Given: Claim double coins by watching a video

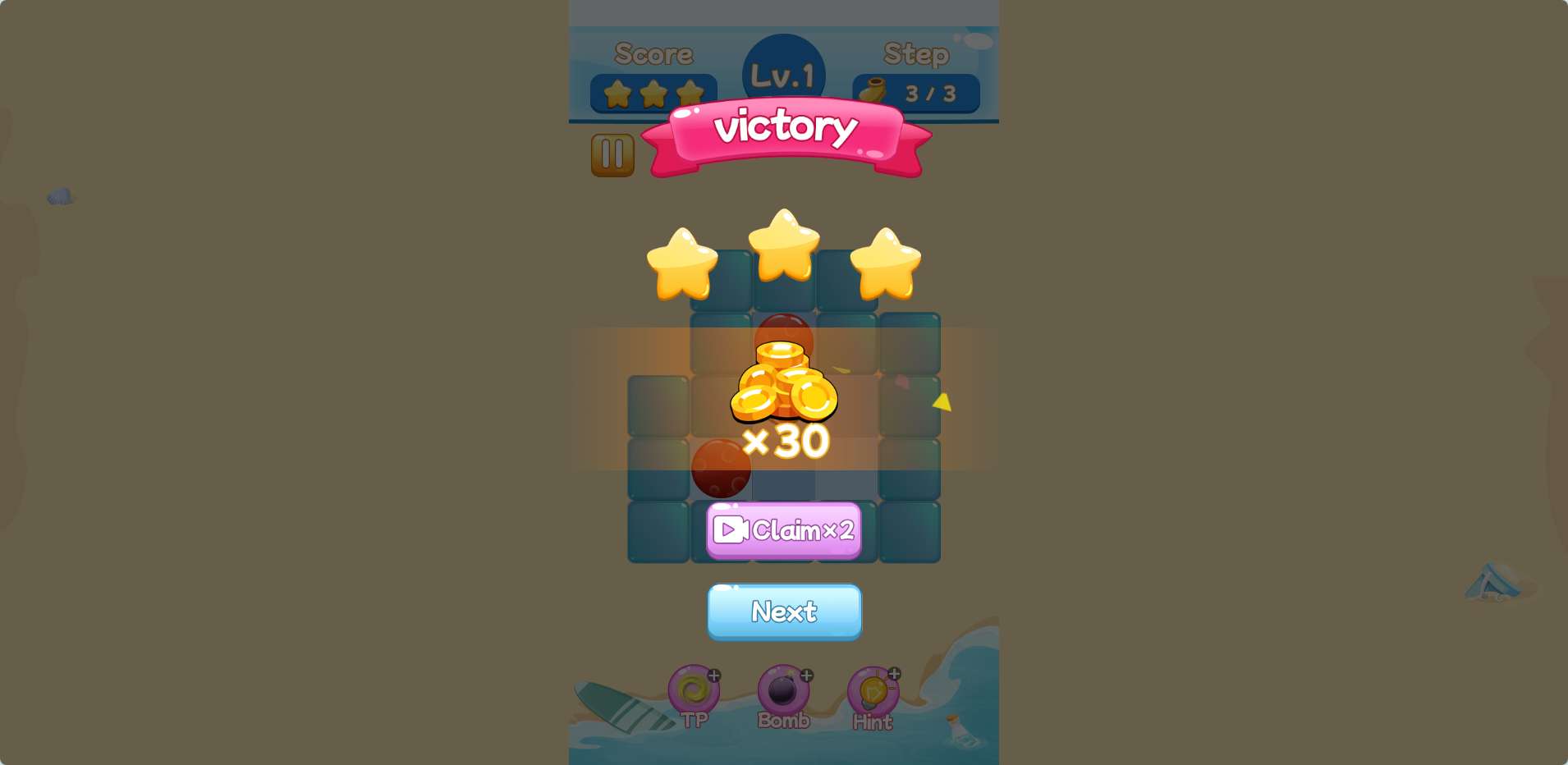Looking at the screenshot, I should pyautogui.click(x=784, y=530).
